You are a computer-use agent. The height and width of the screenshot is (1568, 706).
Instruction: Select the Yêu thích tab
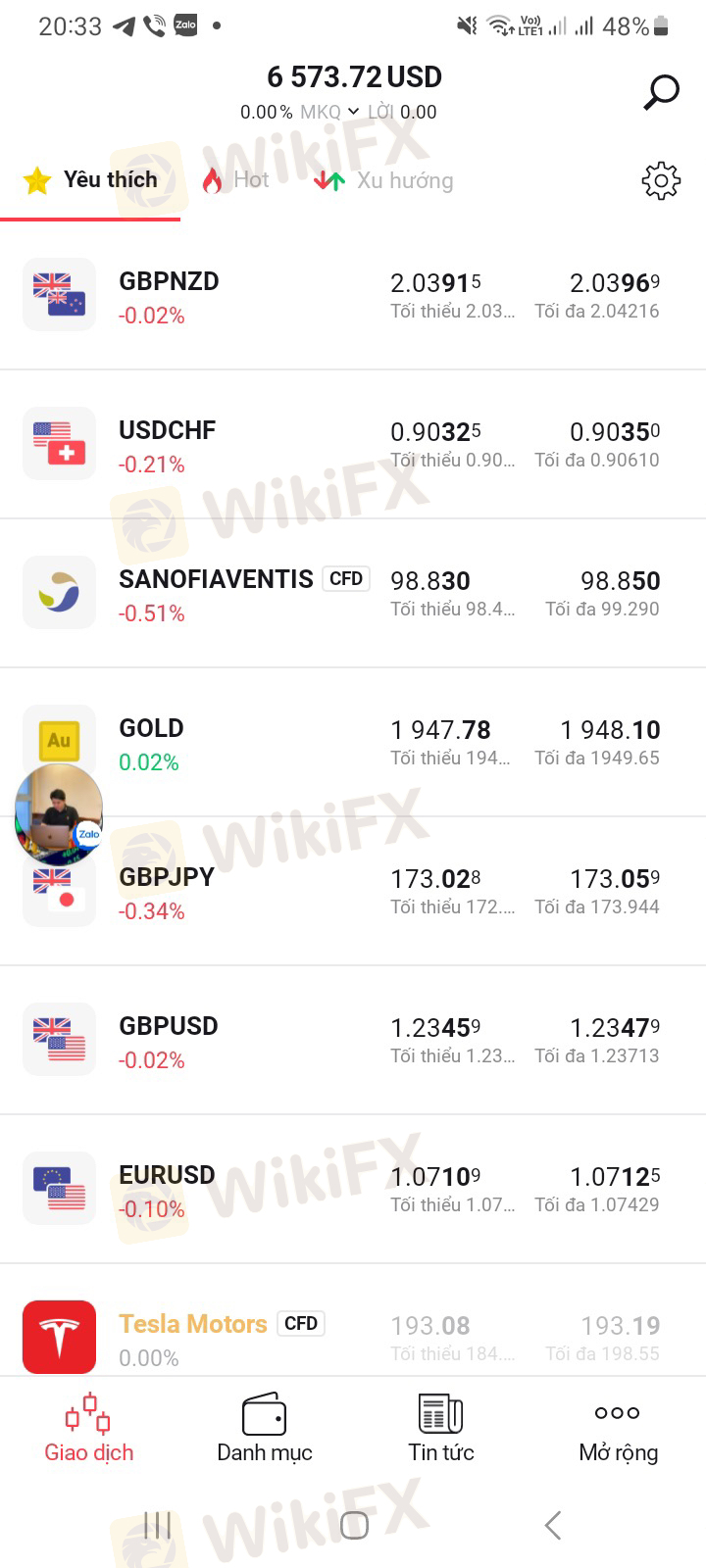(x=90, y=179)
